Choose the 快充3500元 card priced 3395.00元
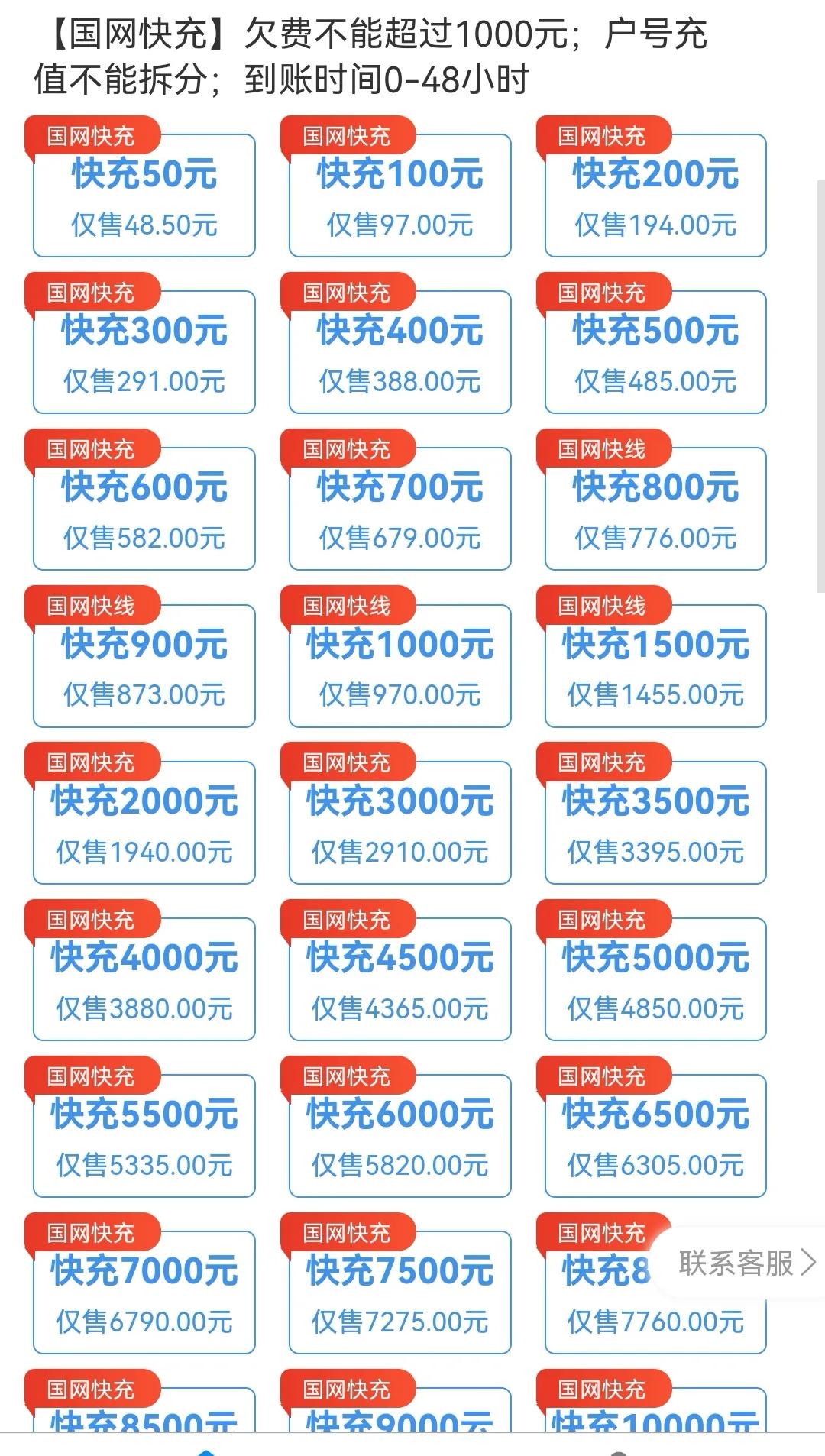The height and width of the screenshot is (1456, 825). click(653, 823)
